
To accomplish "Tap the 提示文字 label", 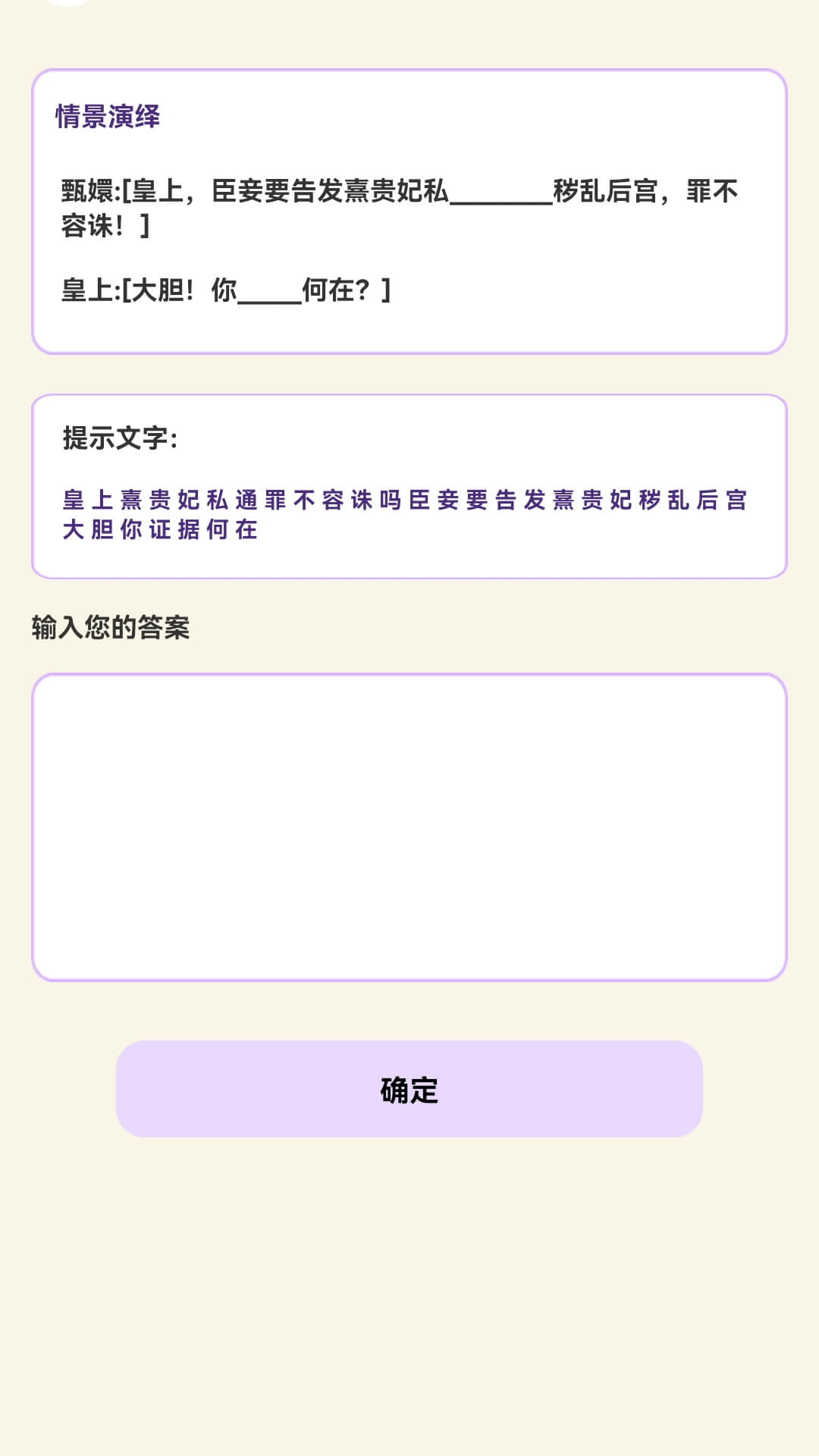I will click(118, 438).
